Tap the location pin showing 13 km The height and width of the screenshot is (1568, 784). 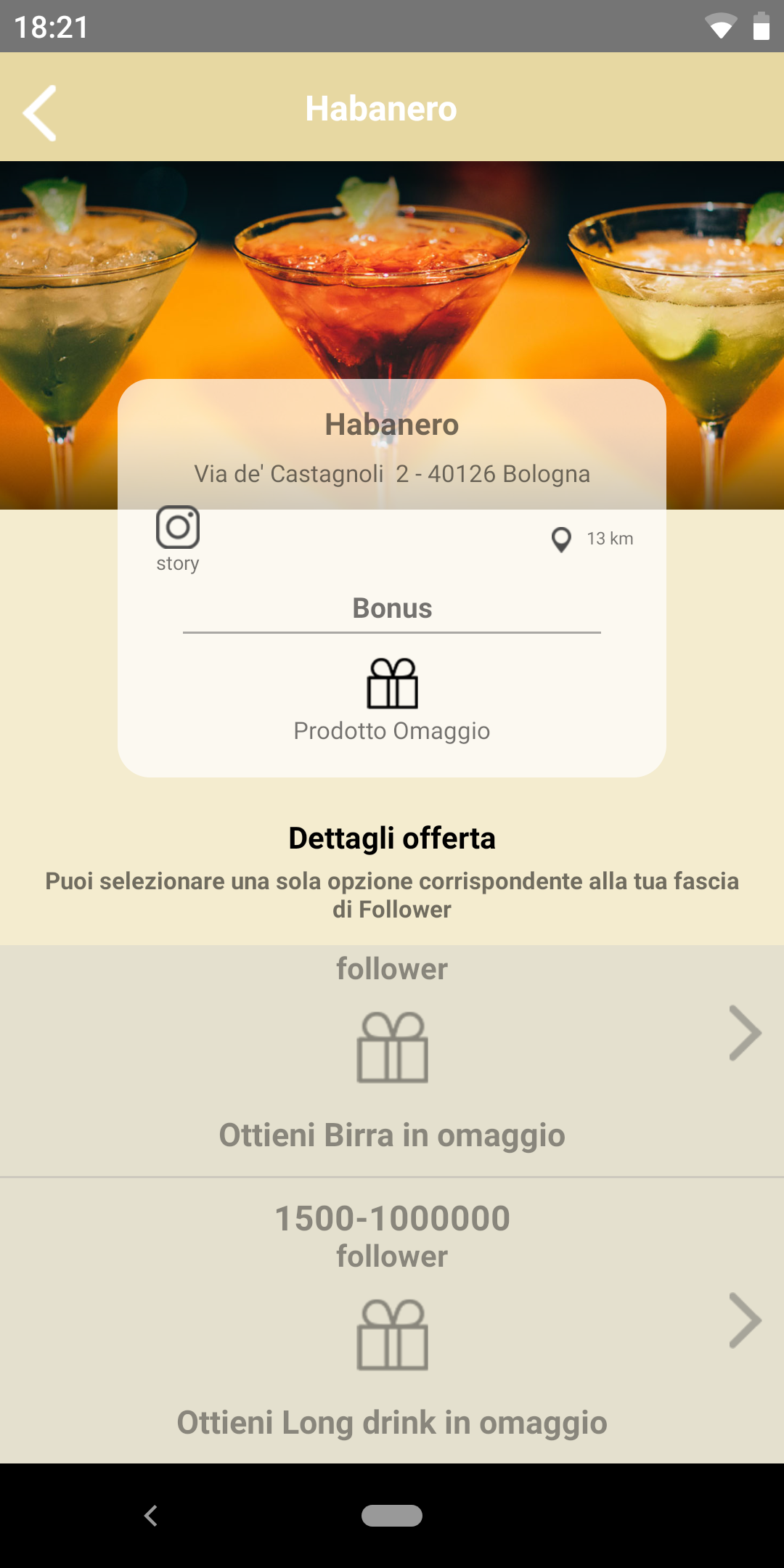561,539
